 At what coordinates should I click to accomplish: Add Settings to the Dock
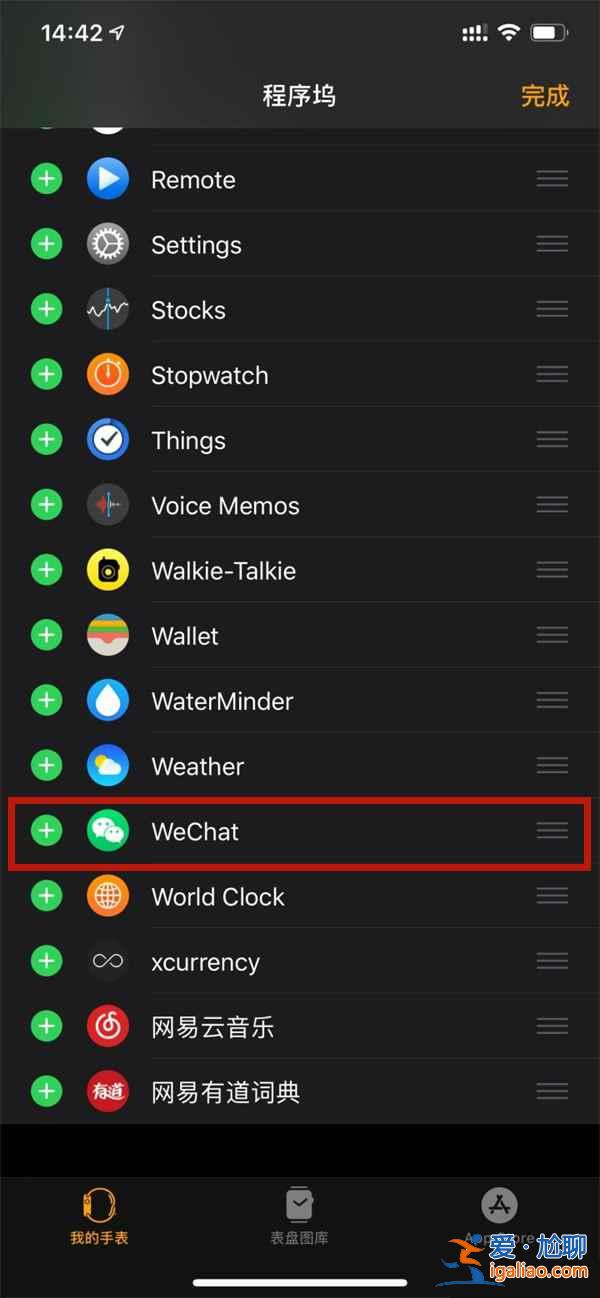46,245
